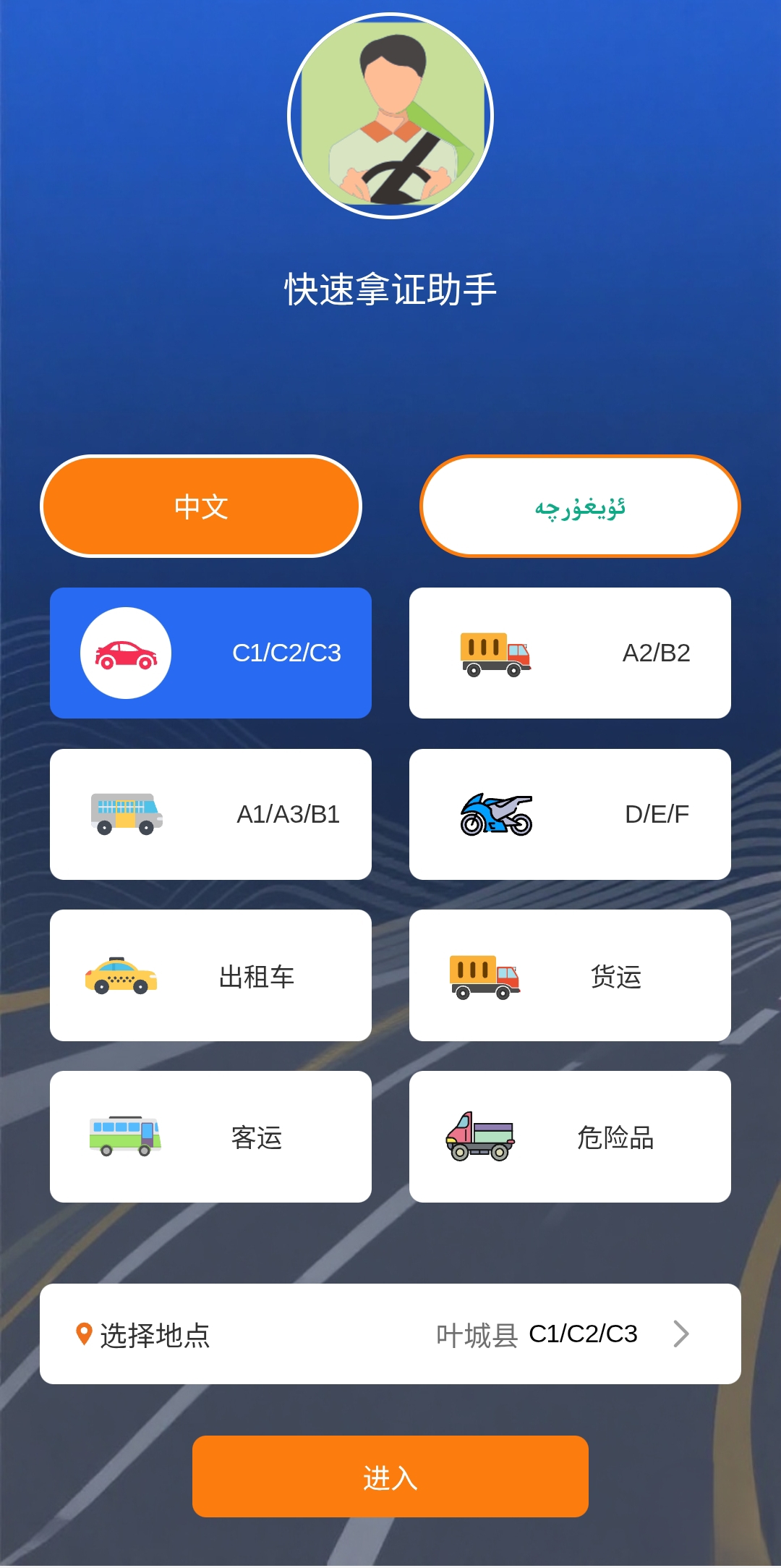The width and height of the screenshot is (781, 1568).
Task: Select the 危险品 dangerous goods card
Action: point(570,1137)
